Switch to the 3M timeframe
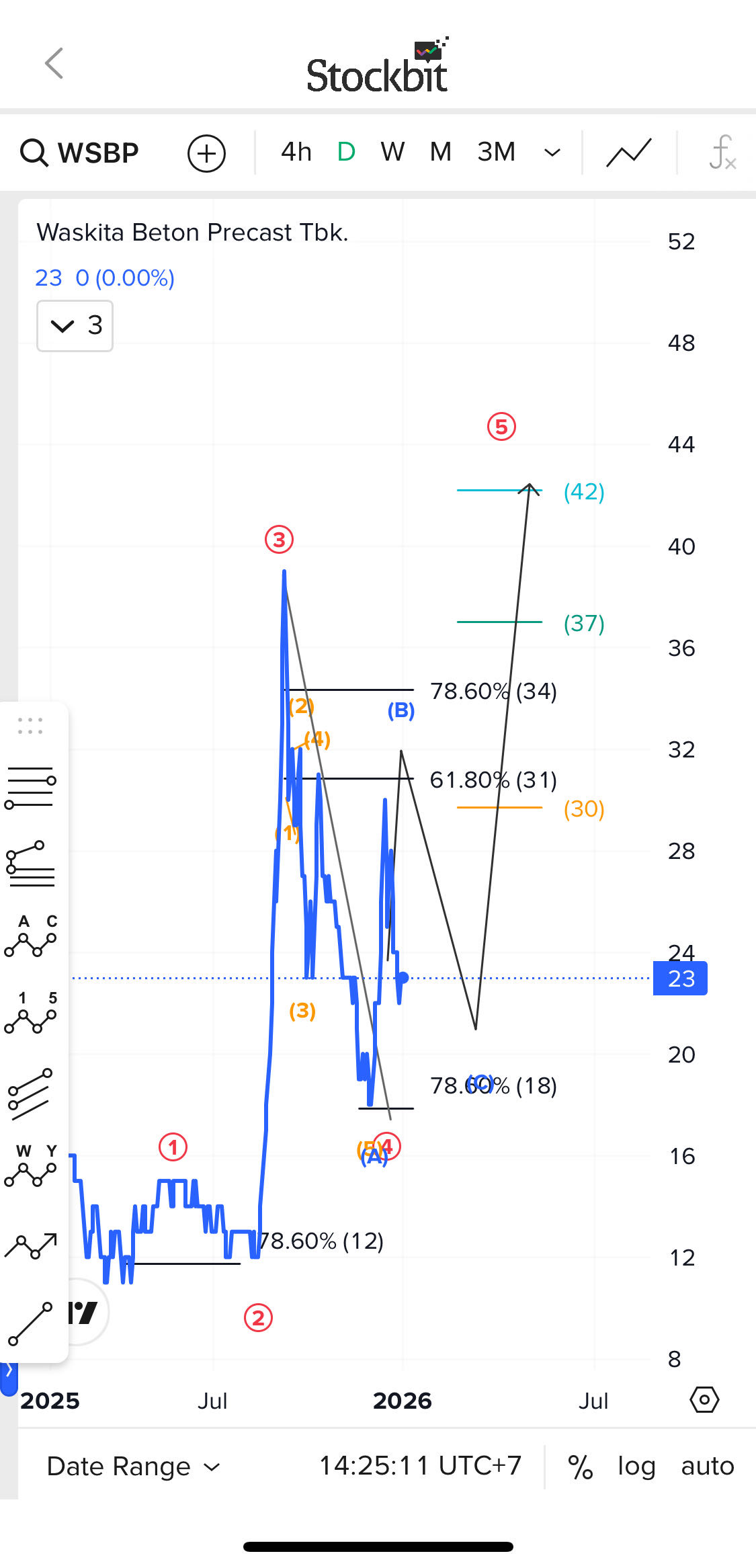The height and width of the screenshot is (1568, 756). click(496, 153)
